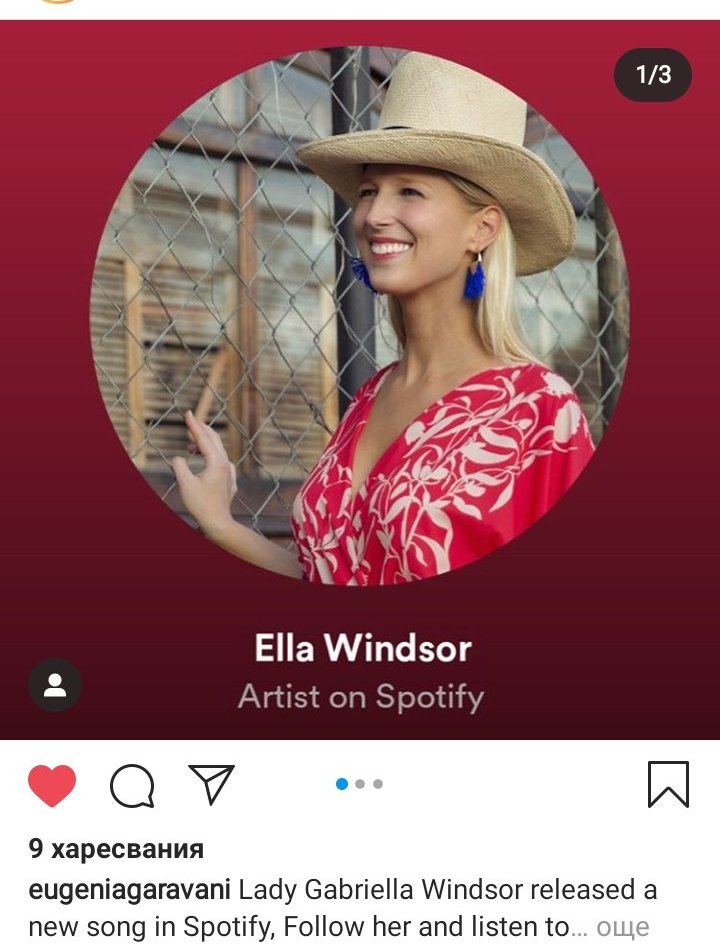This screenshot has height=945, width=720.
Task: Open the Ella Windsor Spotify image
Action: [360, 380]
